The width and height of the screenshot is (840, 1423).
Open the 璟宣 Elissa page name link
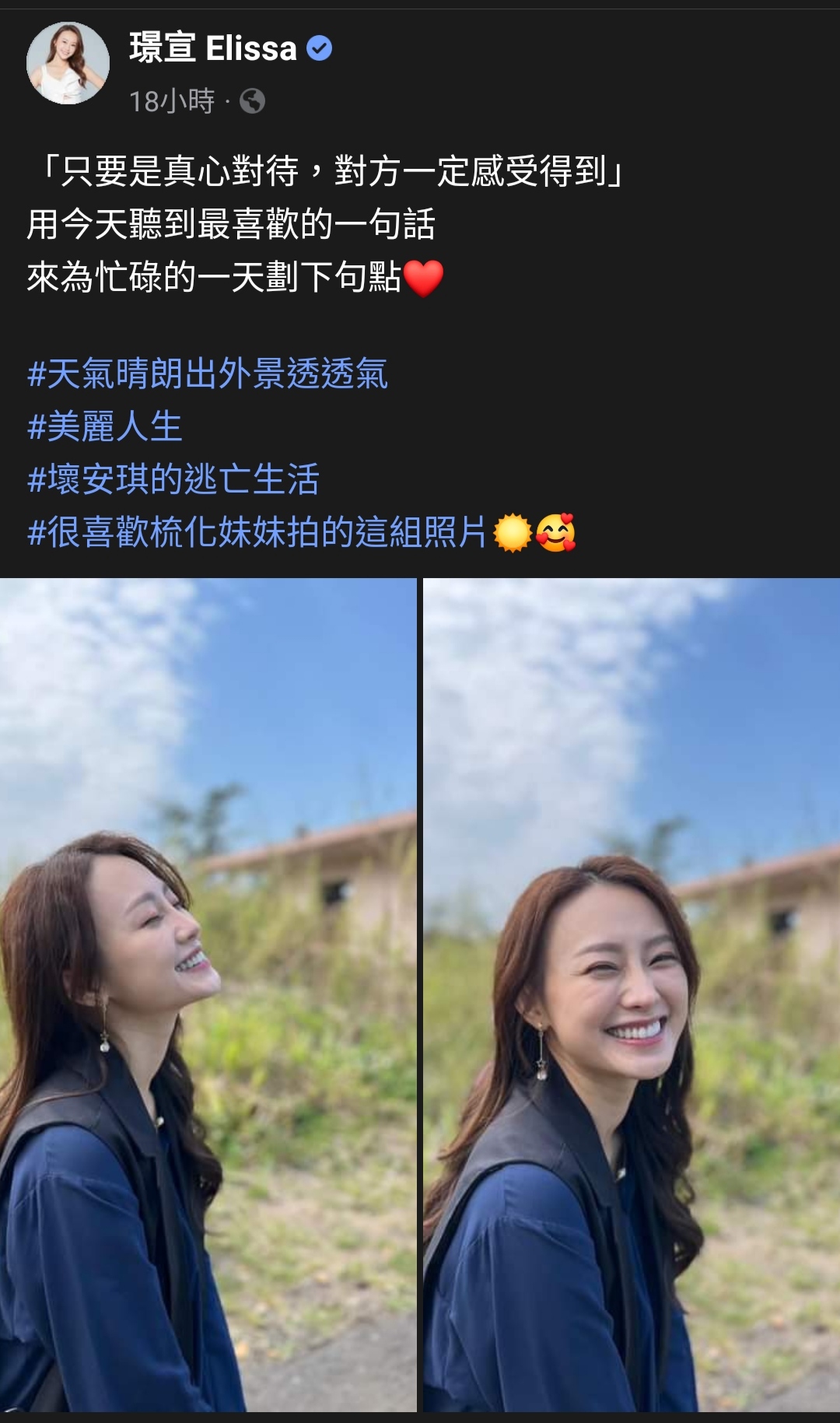tap(213, 48)
